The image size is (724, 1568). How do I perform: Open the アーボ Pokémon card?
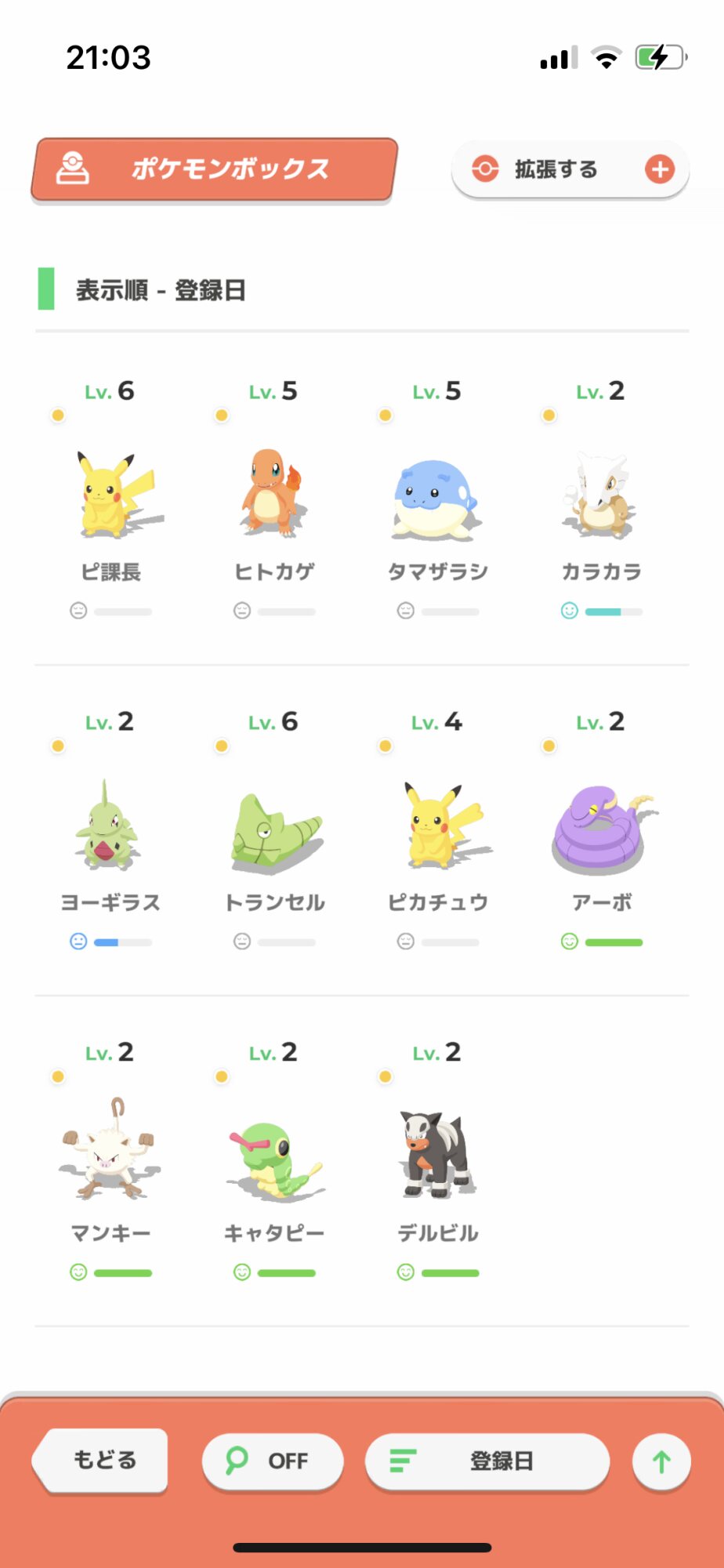click(x=601, y=828)
